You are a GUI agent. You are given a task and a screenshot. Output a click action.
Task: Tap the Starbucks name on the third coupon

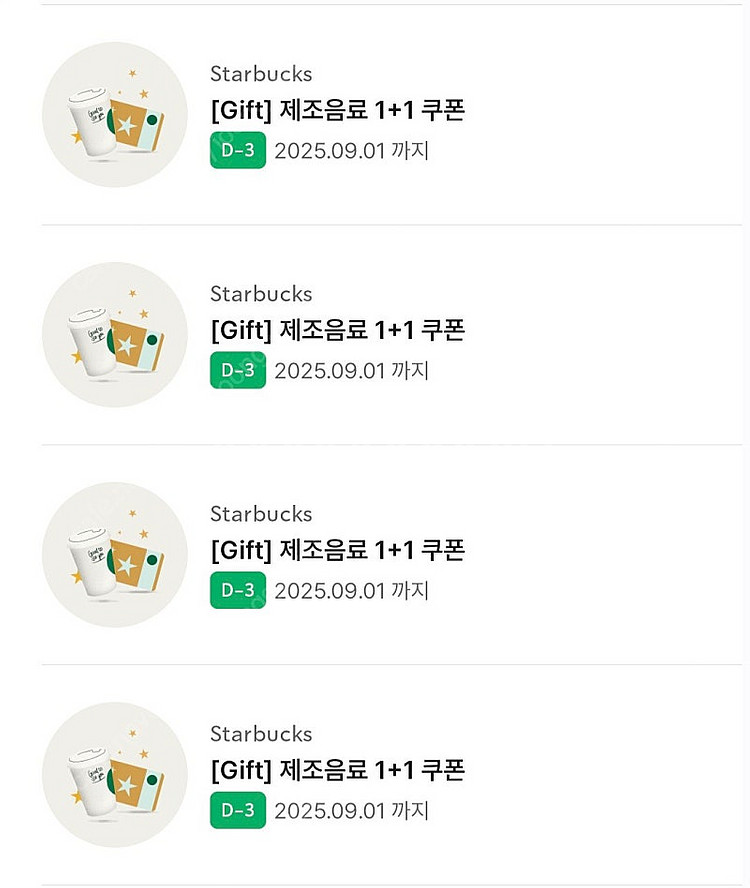tap(260, 514)
